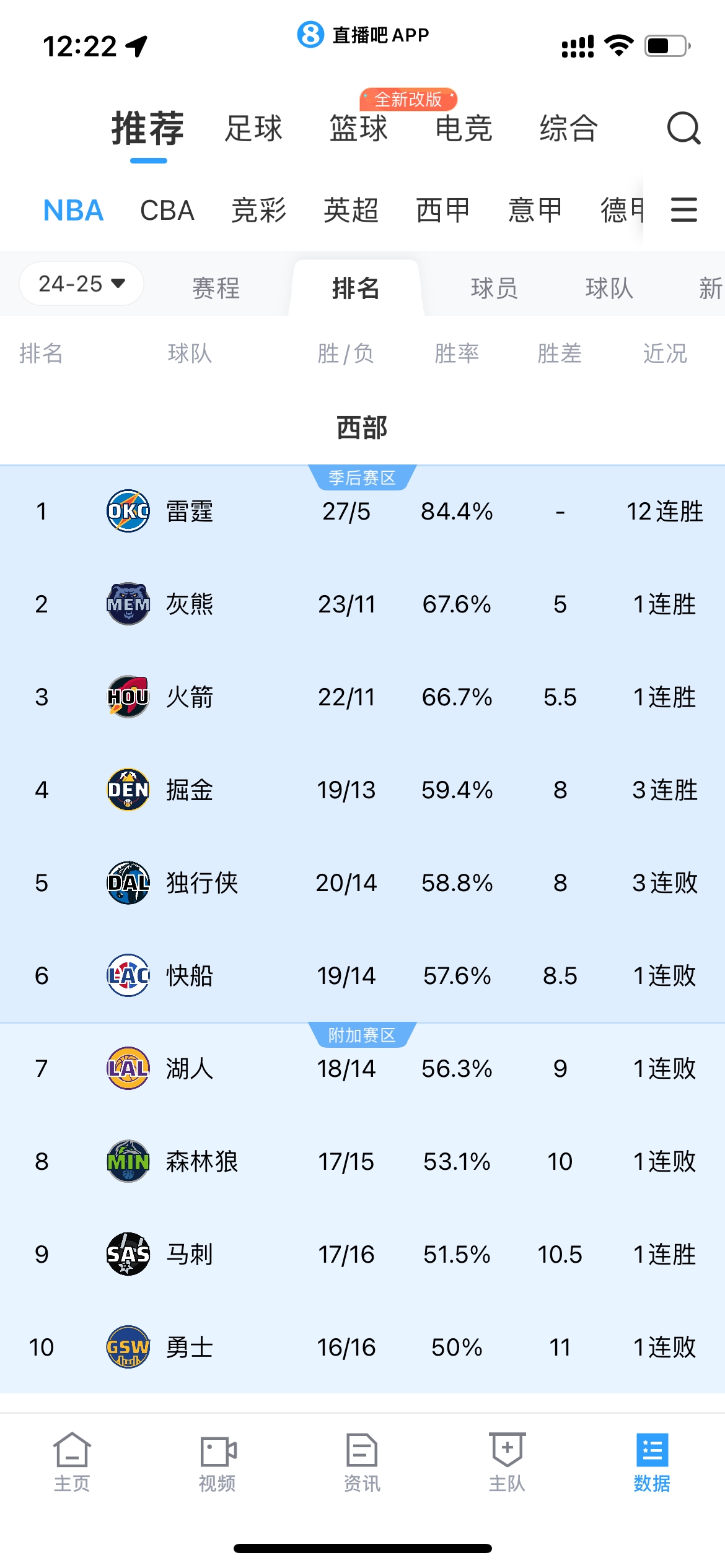Open the 视频 bottom tab
This screenshot has height=1568, width=725.
pos(217,1462)
